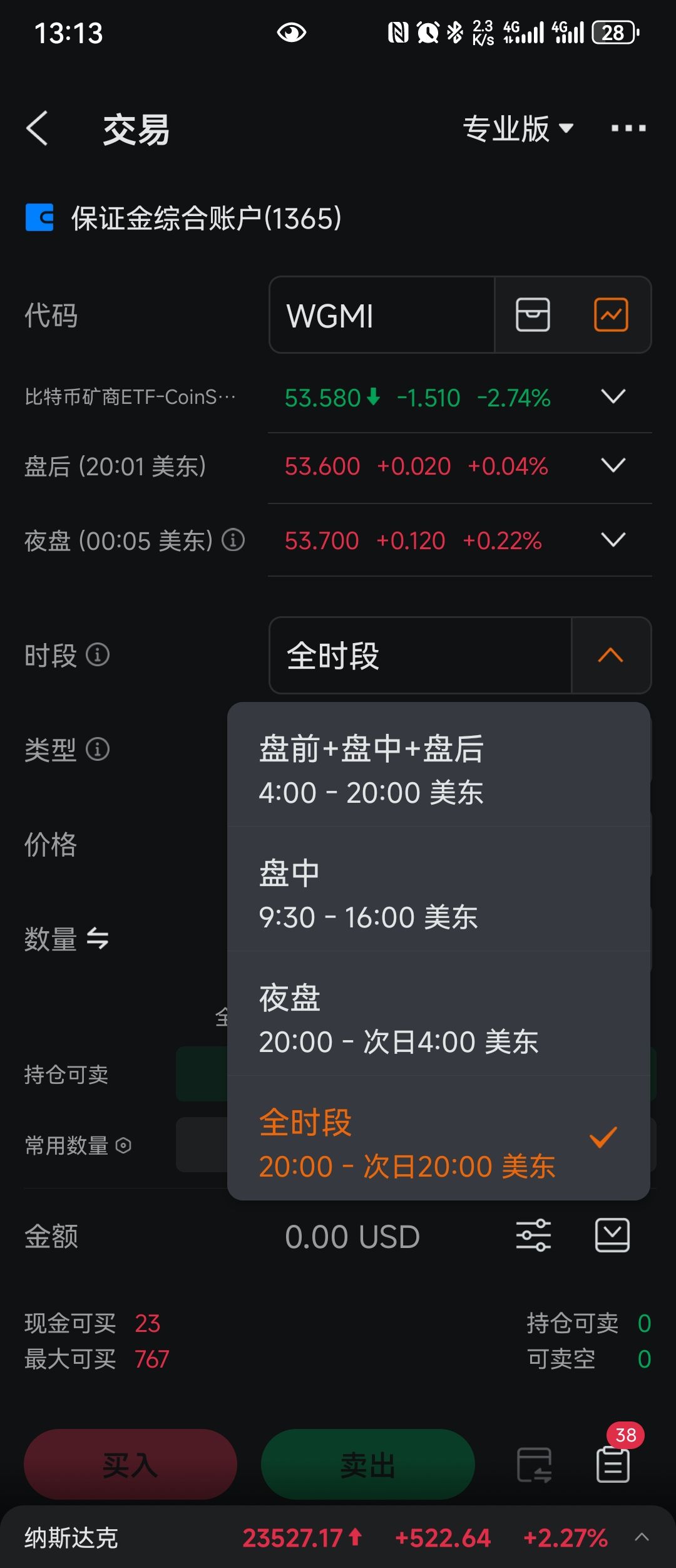Open the 专业版 mode dropdown
676x1568 pixels.
pos(517,128)
